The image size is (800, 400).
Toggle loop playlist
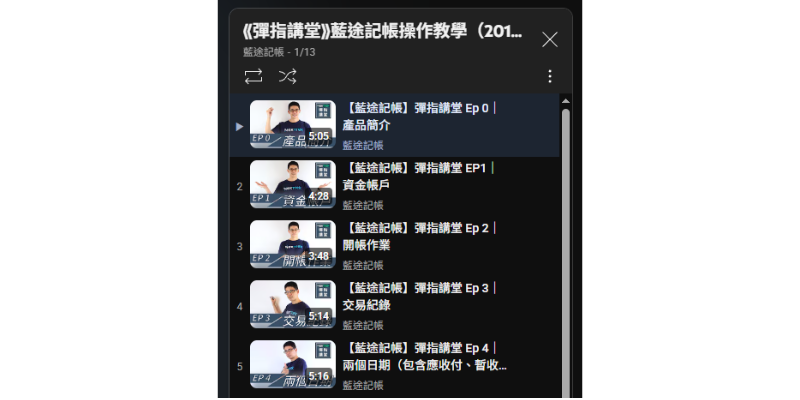click(x=253, y=76)
